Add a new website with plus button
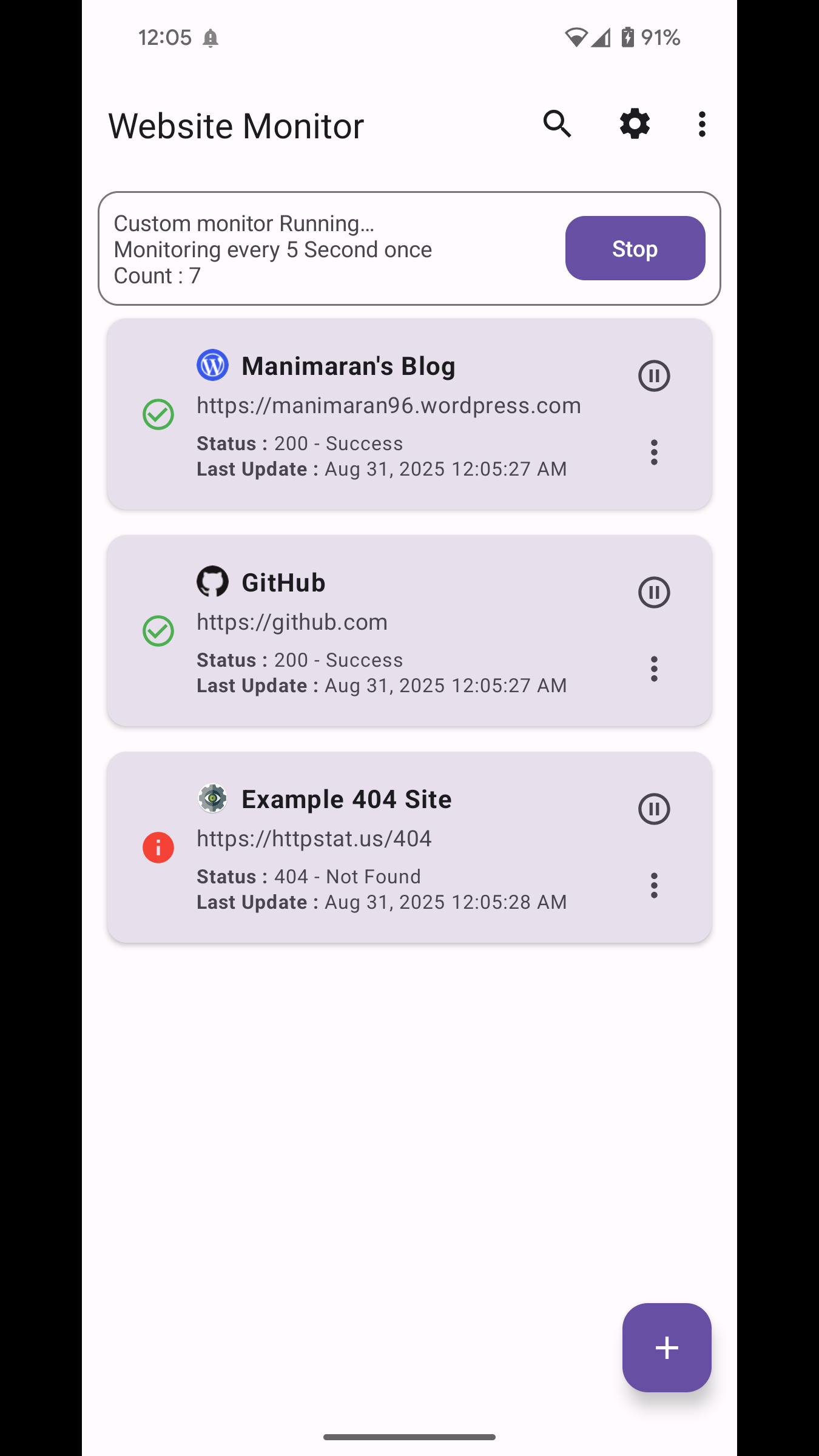 667,1347
